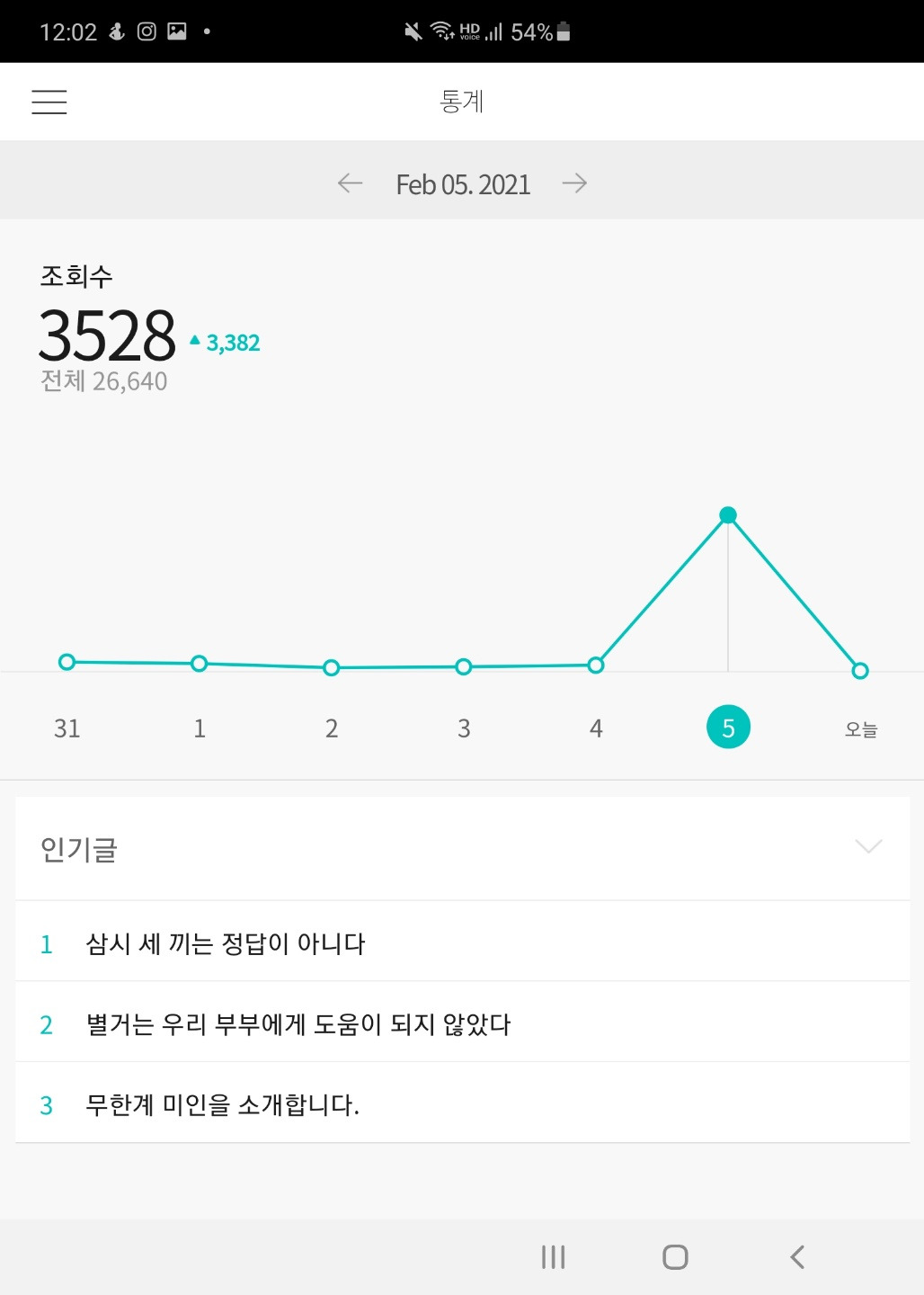The image size is (924, 1295).
Task: Expand day 4 data point on the graph
Action: coord(595,665)
